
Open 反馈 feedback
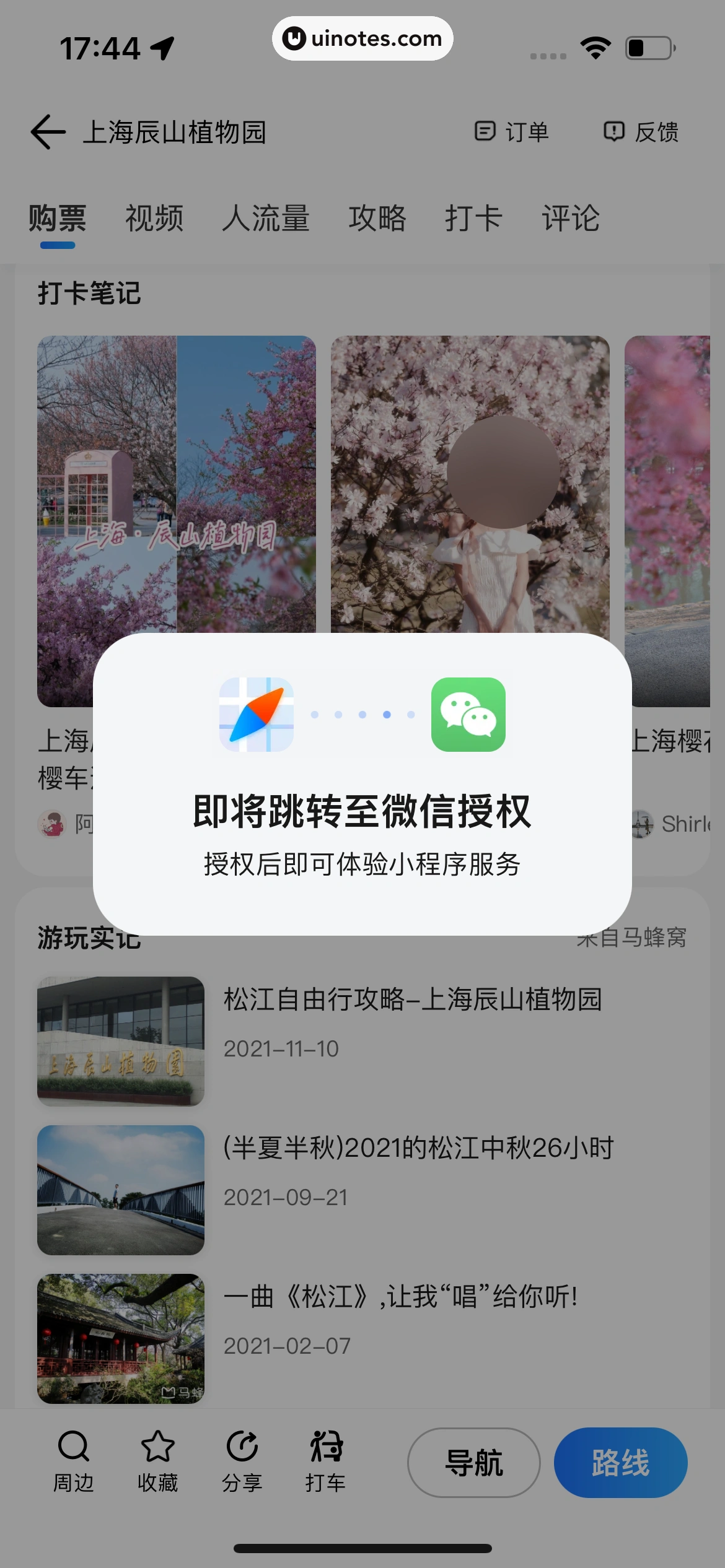click(641, 132)
